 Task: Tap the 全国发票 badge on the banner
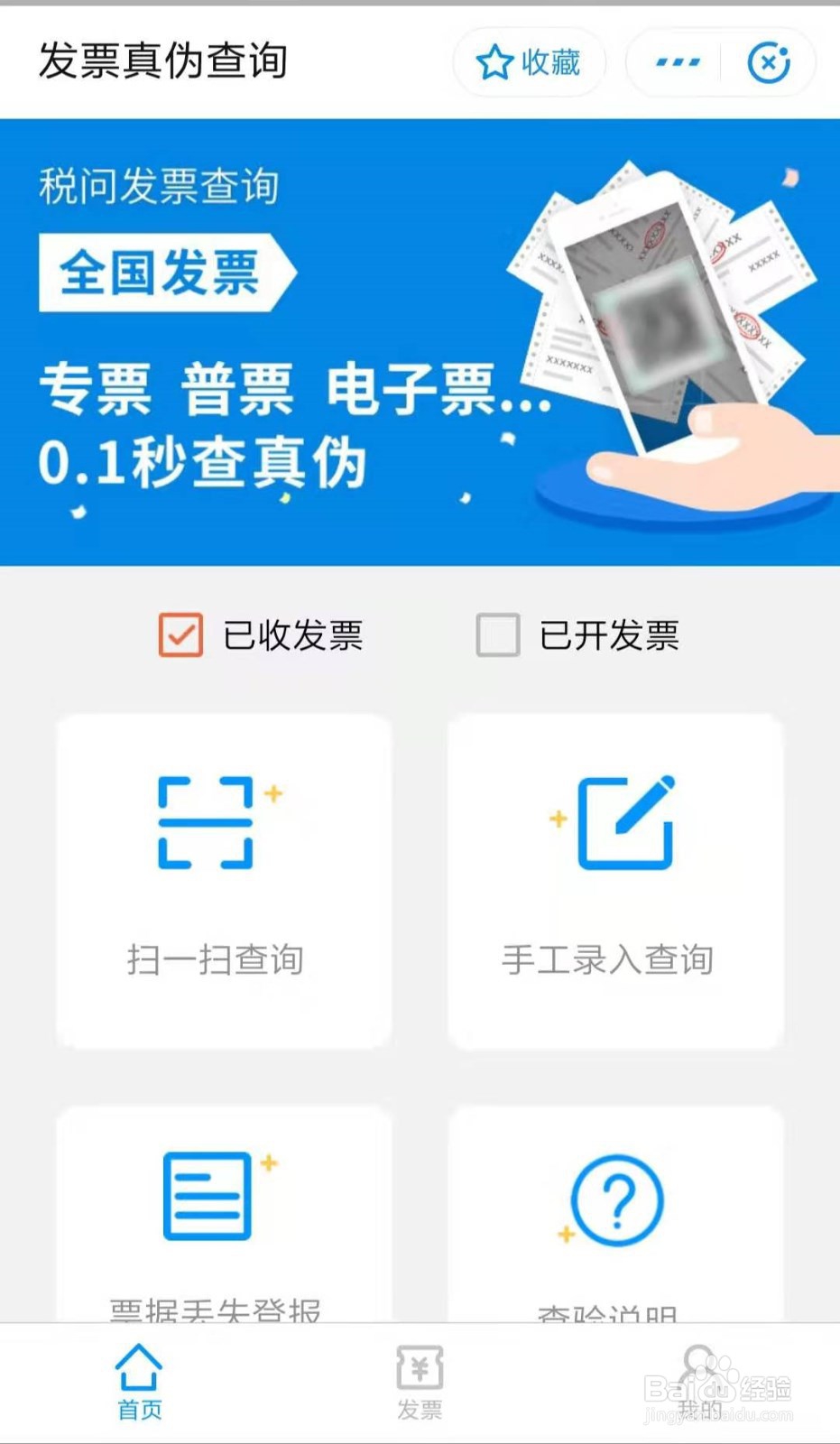click(162, 273)
